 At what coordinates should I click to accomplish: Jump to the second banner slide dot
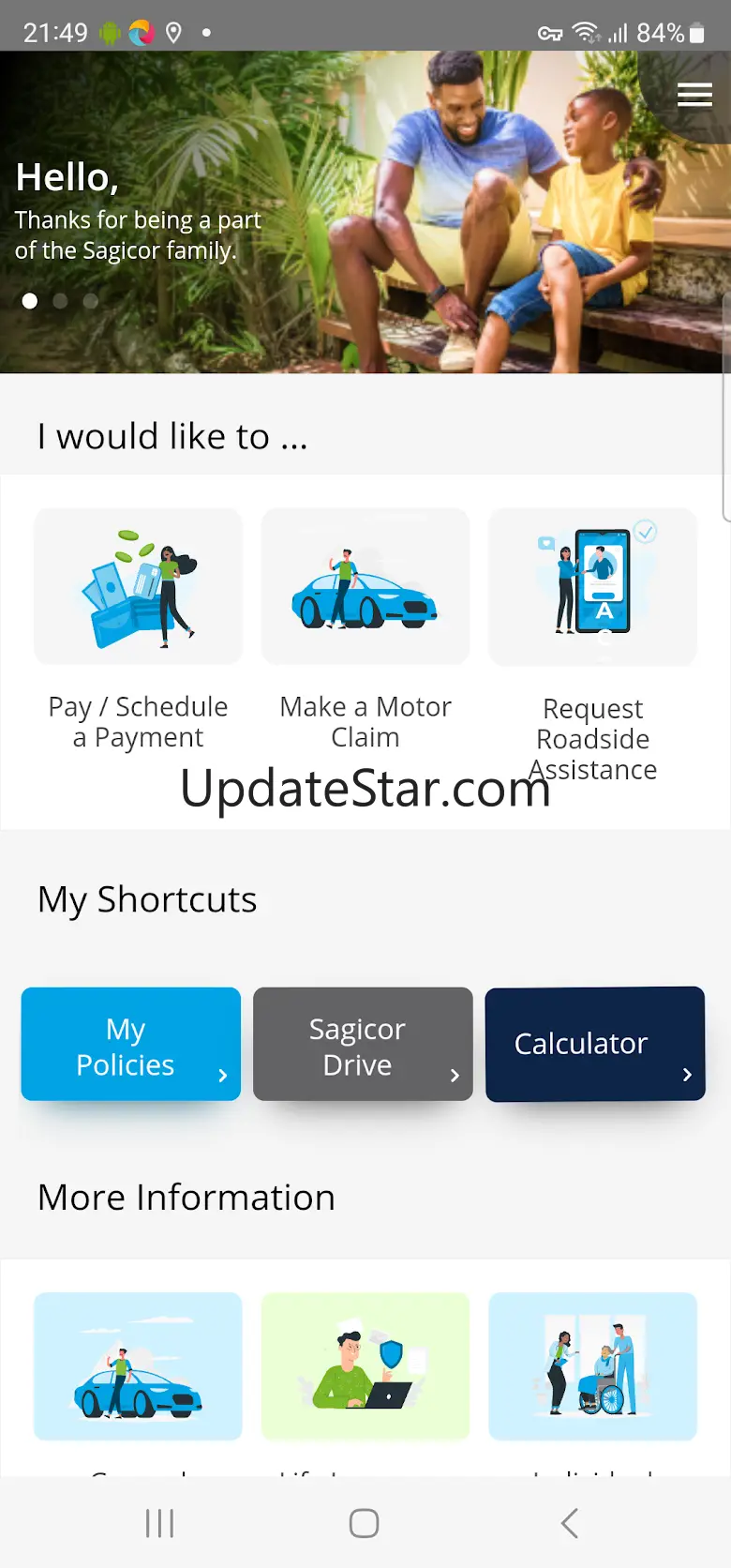pos(61,301)
